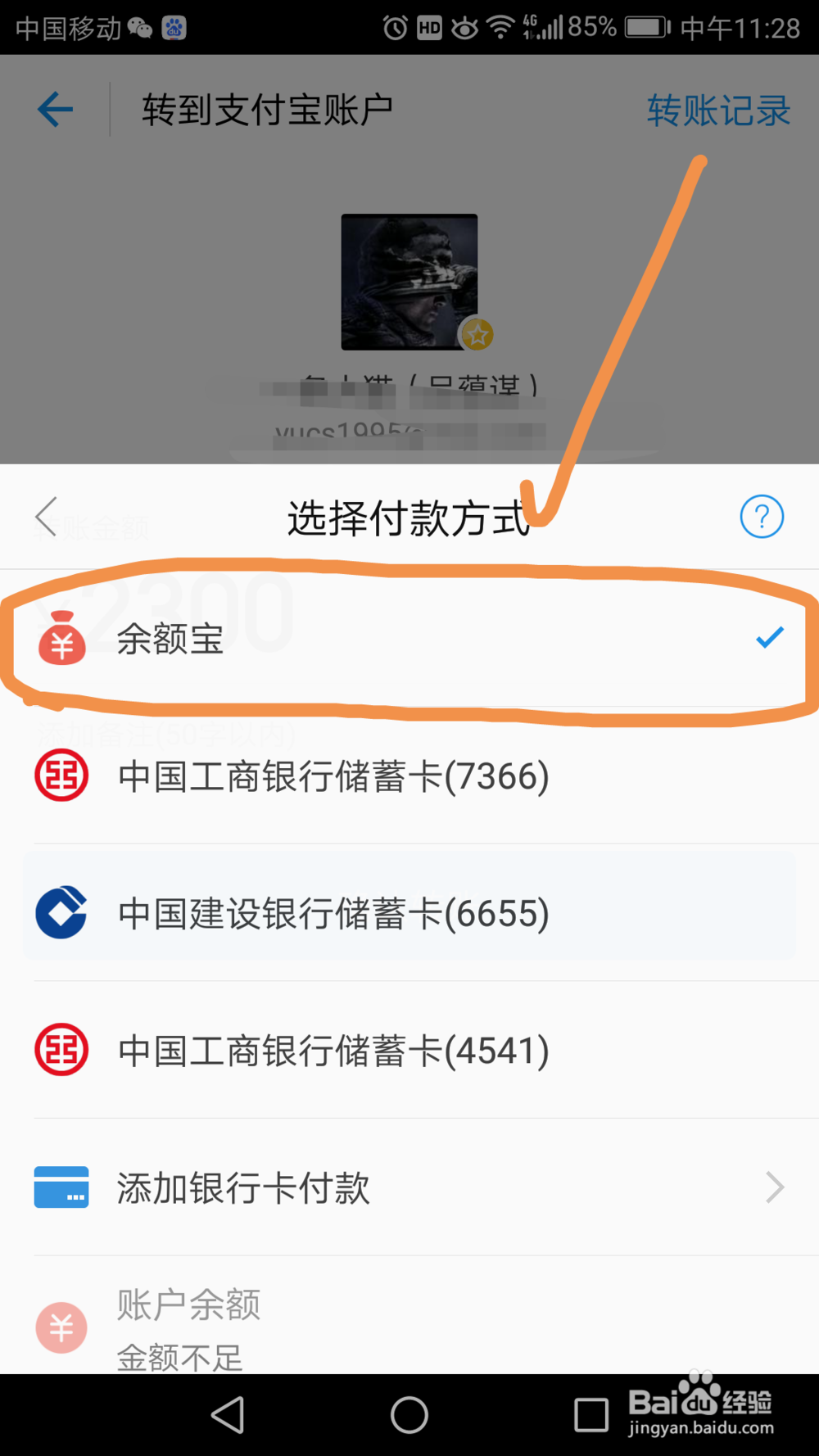Tap 添加银行卡付款 to add a bank card
The height and width of the screenshot is (1456, 819).
[243, 1187]
